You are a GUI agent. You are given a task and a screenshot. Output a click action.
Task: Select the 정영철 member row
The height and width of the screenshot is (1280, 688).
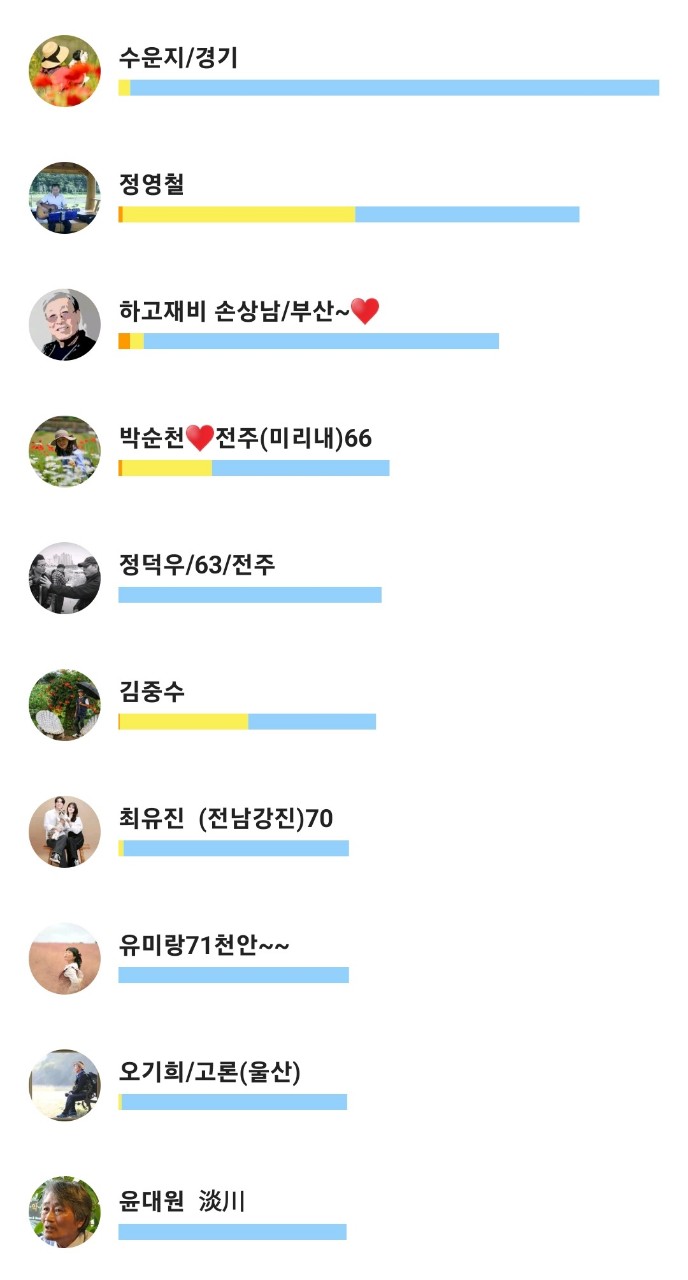344,198
